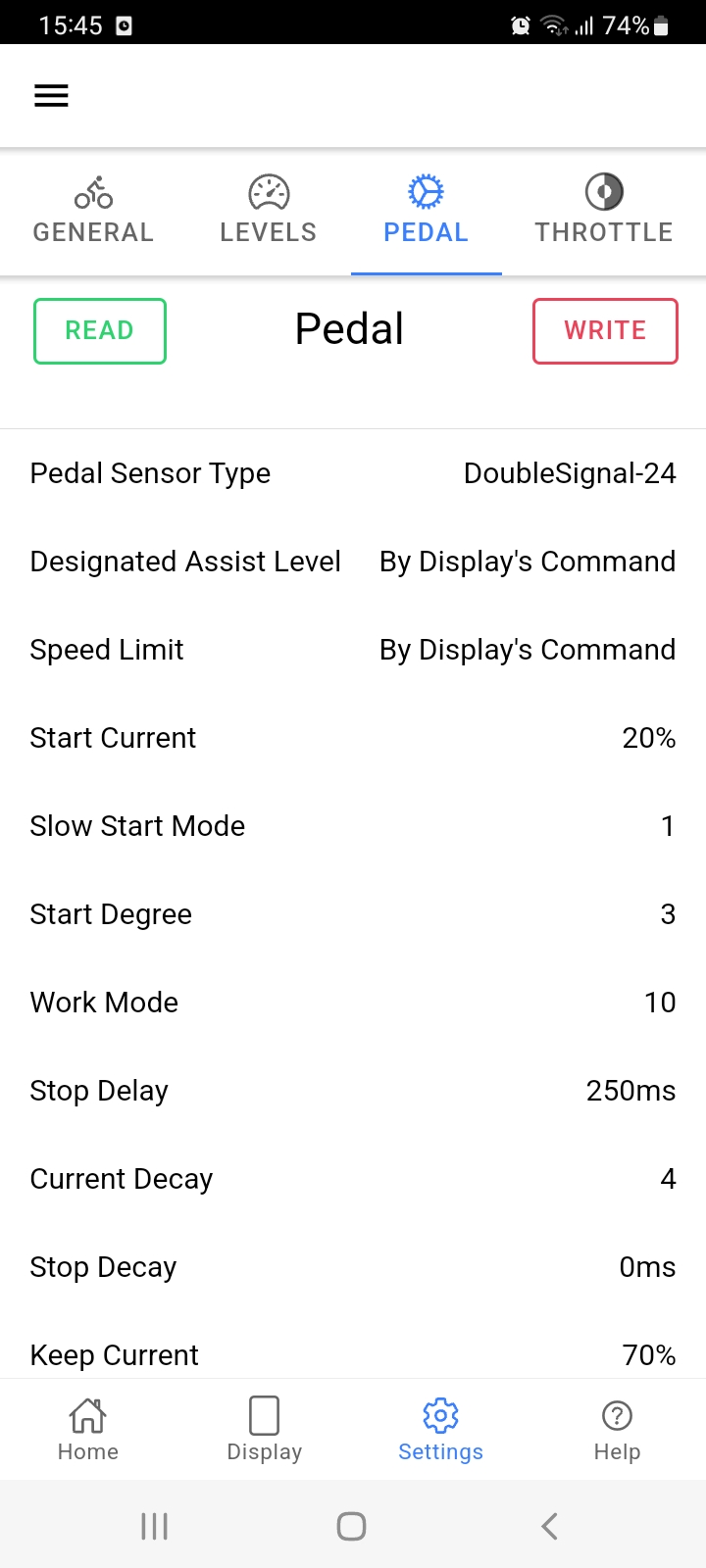Open the Help section
706x1568 pixels.
point(617,1429)
